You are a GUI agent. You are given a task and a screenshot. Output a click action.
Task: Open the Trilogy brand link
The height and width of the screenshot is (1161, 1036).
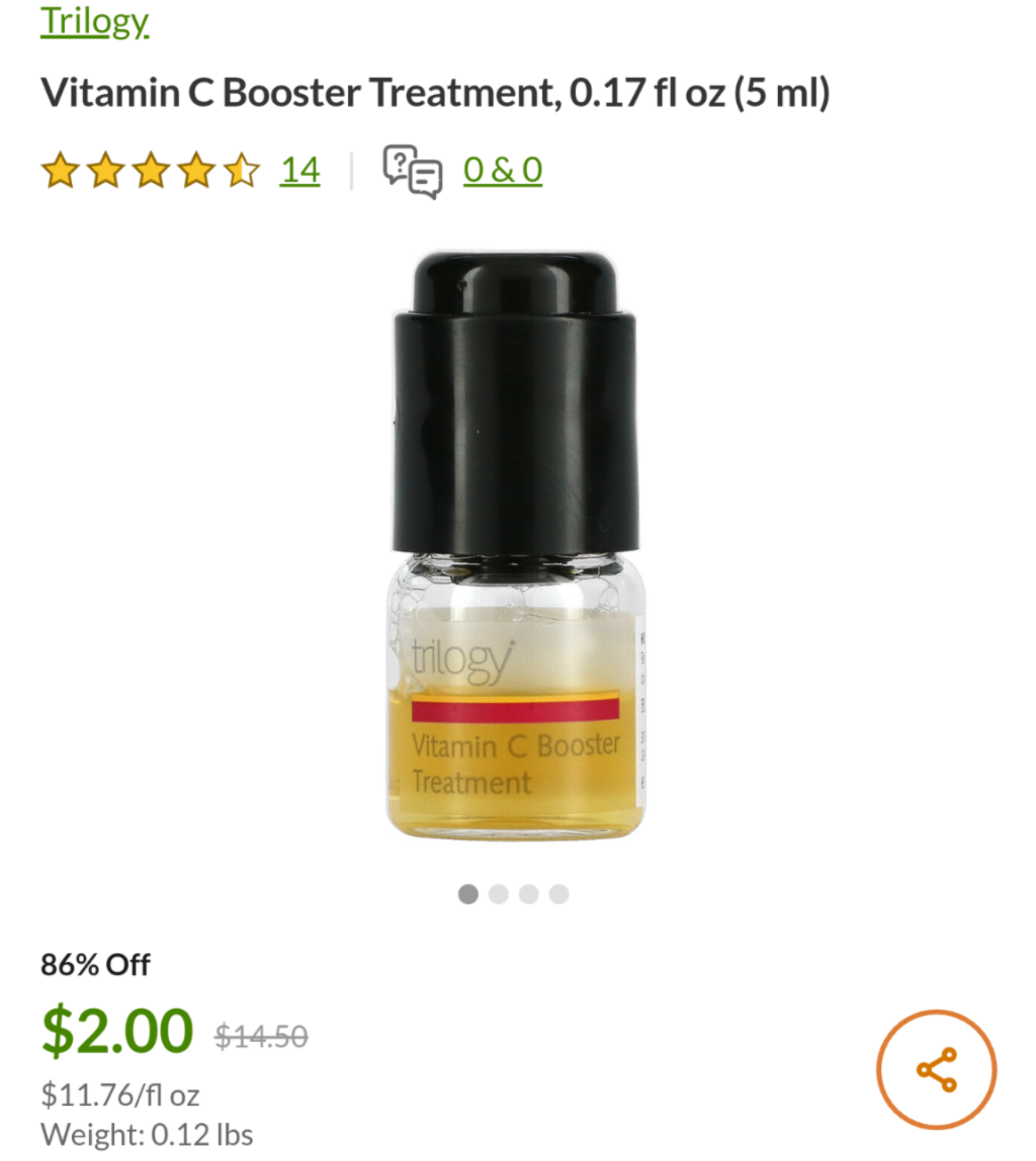click(x=95, y=22)
